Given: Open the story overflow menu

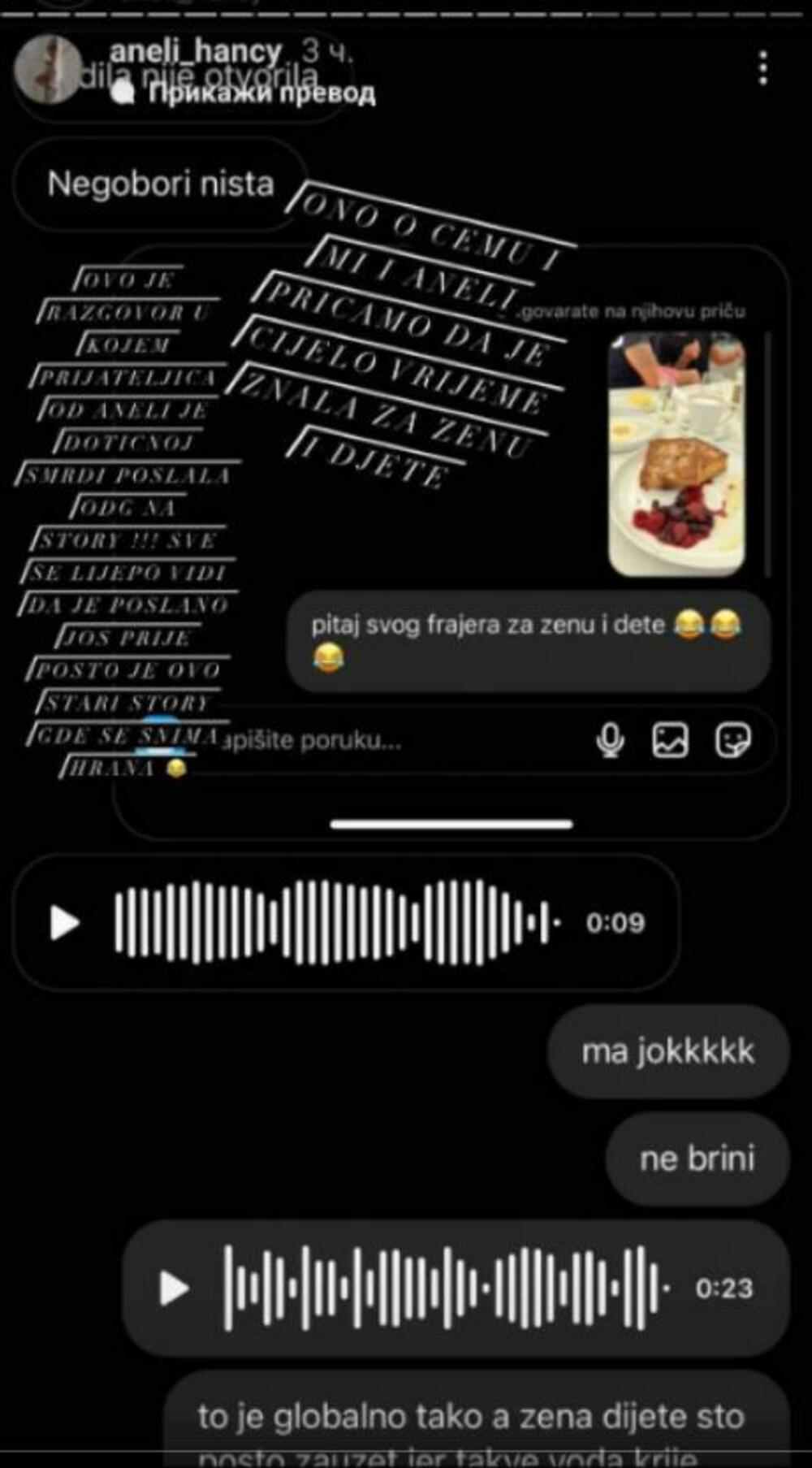Looking at the screenshot, I should pyautogui.click(x=762, y=68).
